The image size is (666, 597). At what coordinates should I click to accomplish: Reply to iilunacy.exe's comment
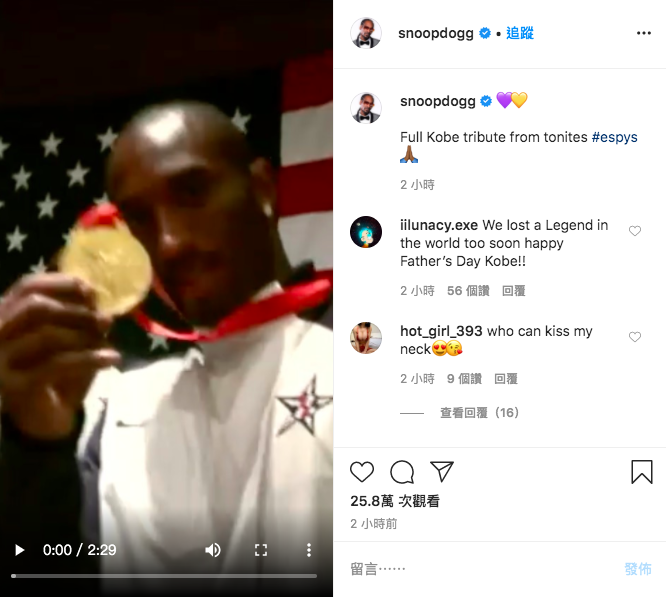click(513, 291)
